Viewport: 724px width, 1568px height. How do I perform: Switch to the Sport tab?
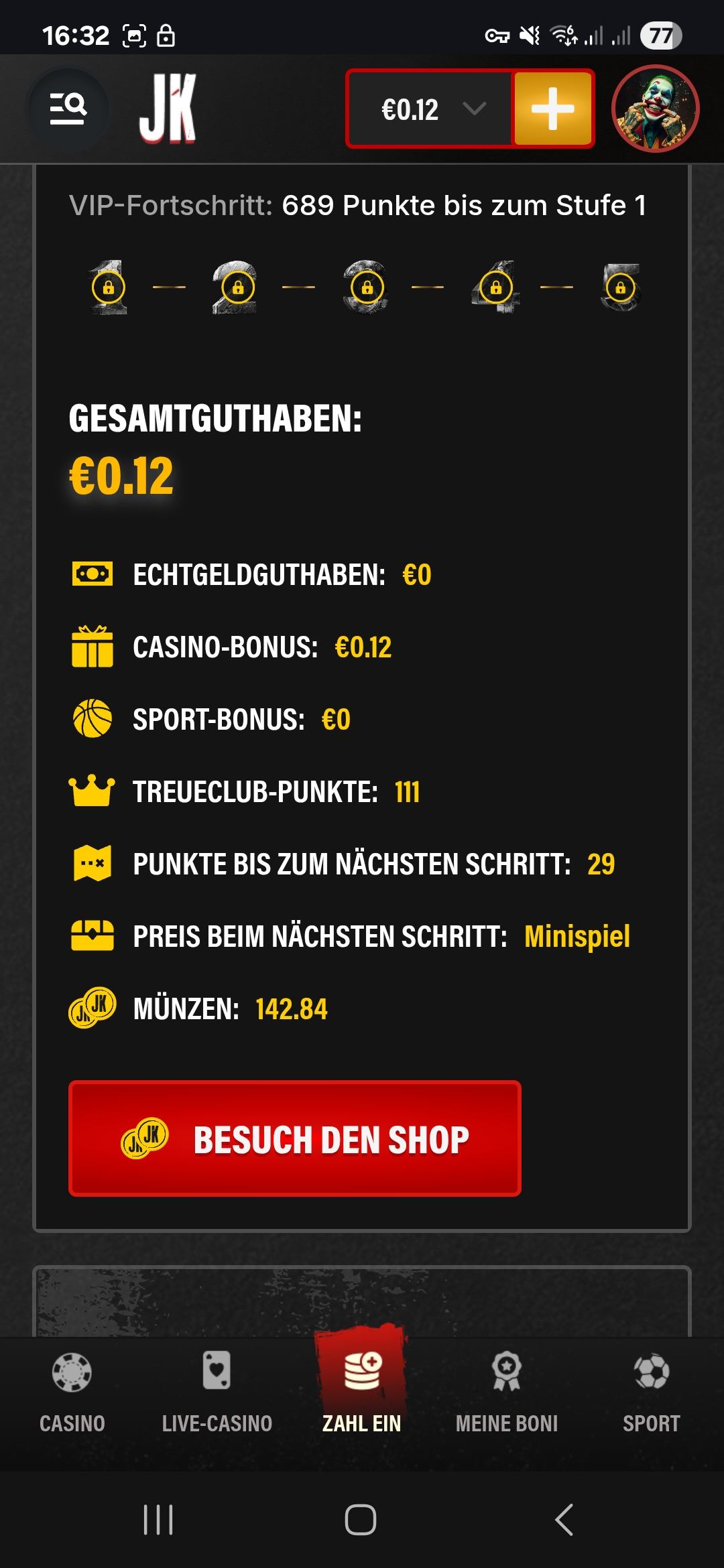pos(651,1392)
